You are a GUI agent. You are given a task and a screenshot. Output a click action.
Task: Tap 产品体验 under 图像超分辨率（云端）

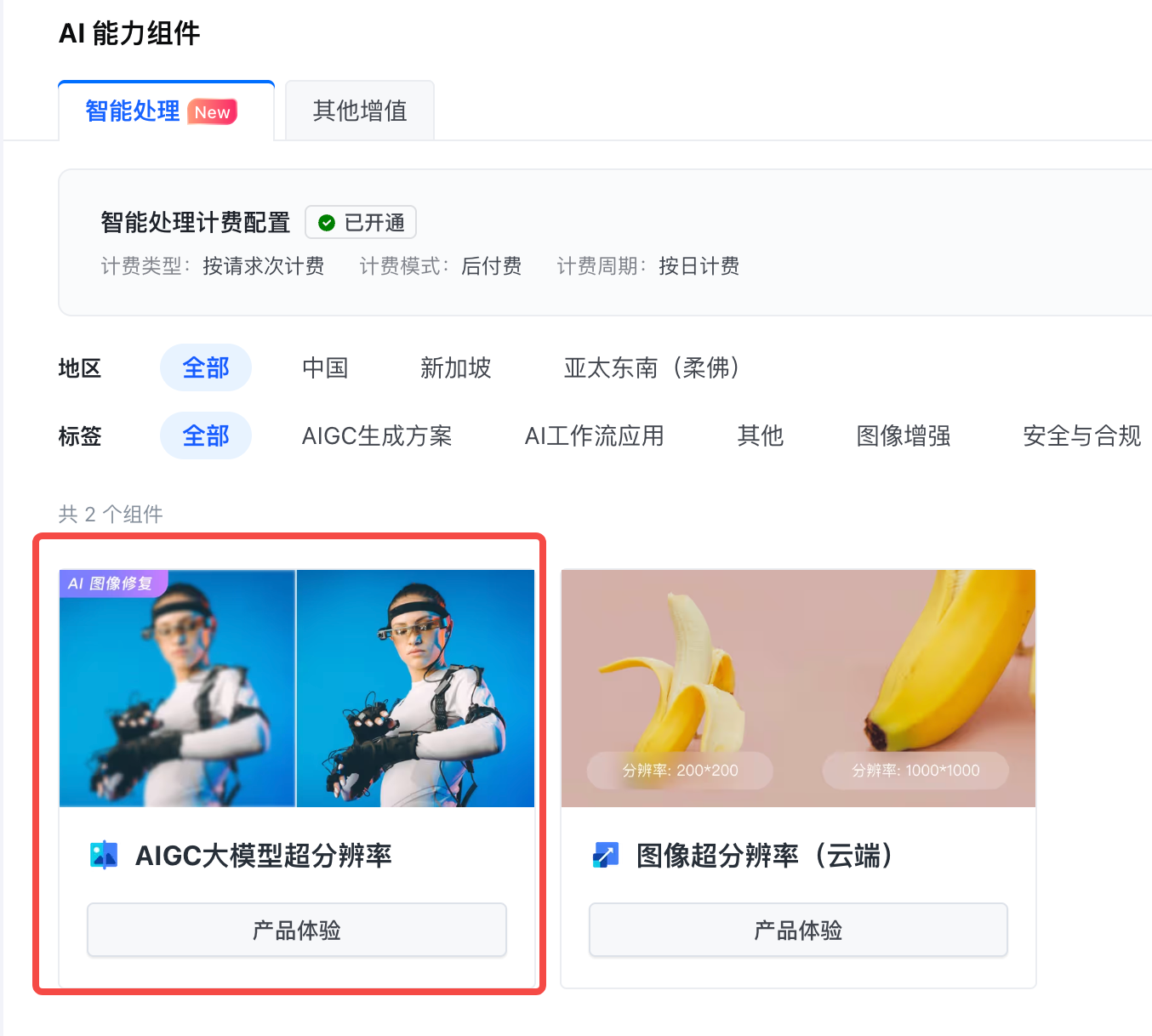tap(798, 930)
